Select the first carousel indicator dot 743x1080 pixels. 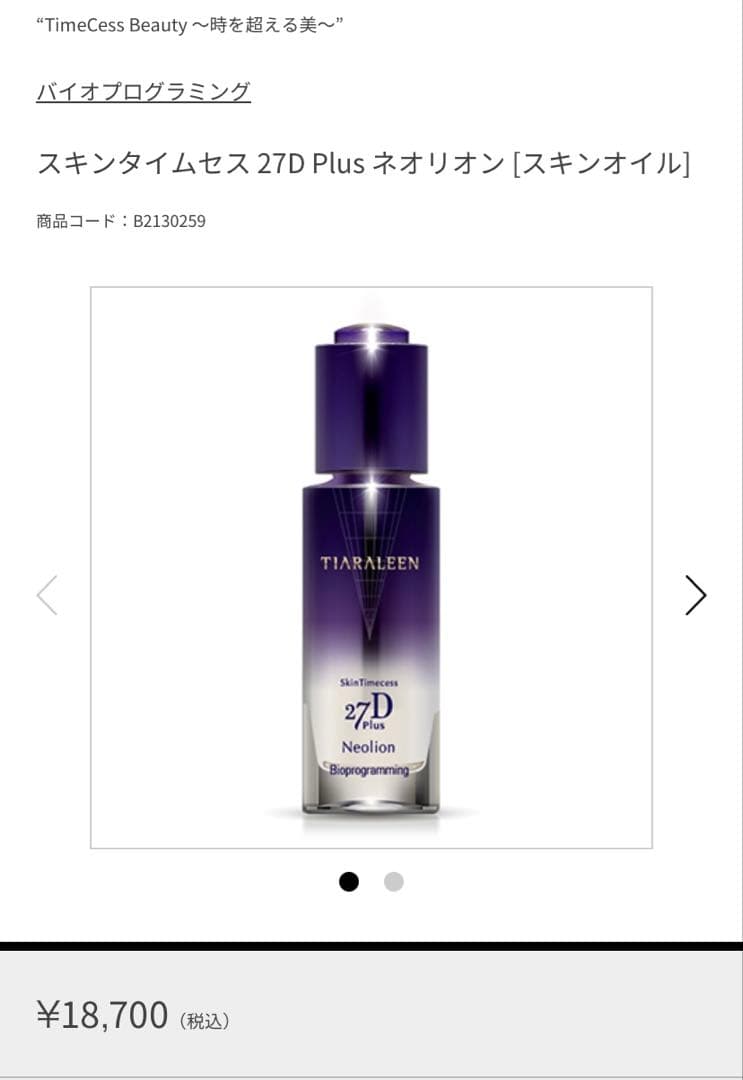(x=349, y=883)
